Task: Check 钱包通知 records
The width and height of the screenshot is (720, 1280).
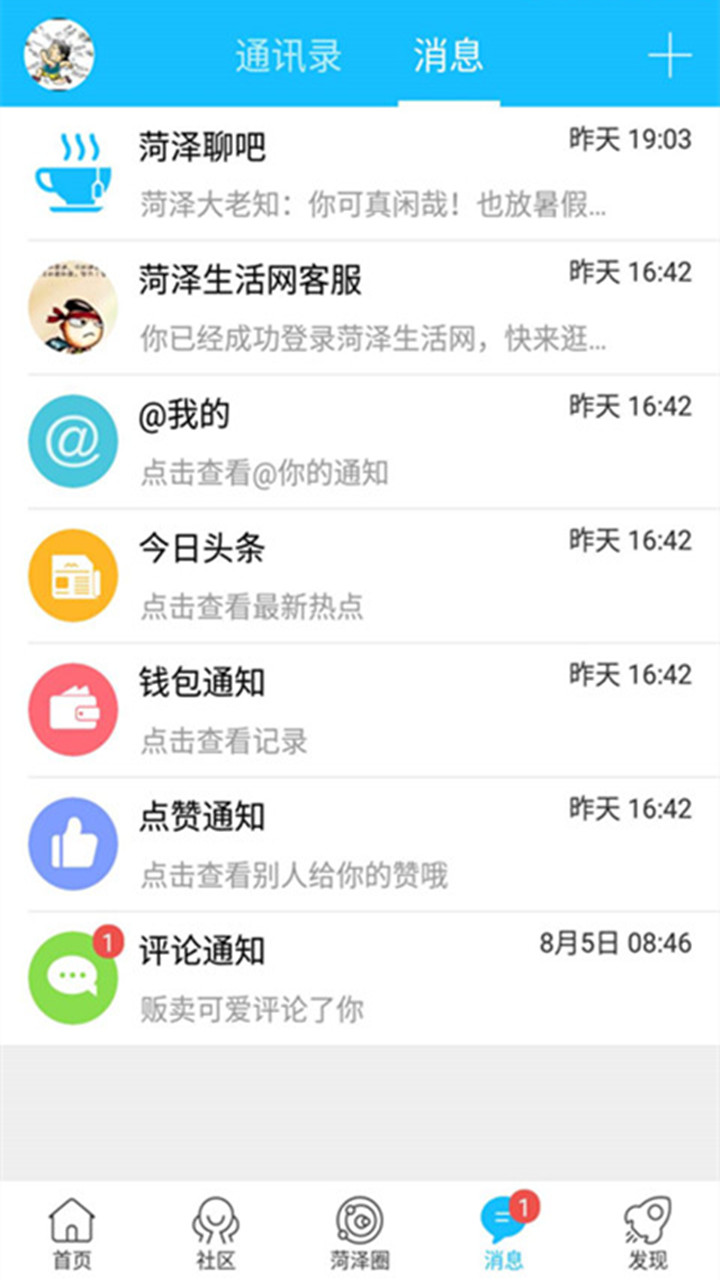Action: [360, 709]
